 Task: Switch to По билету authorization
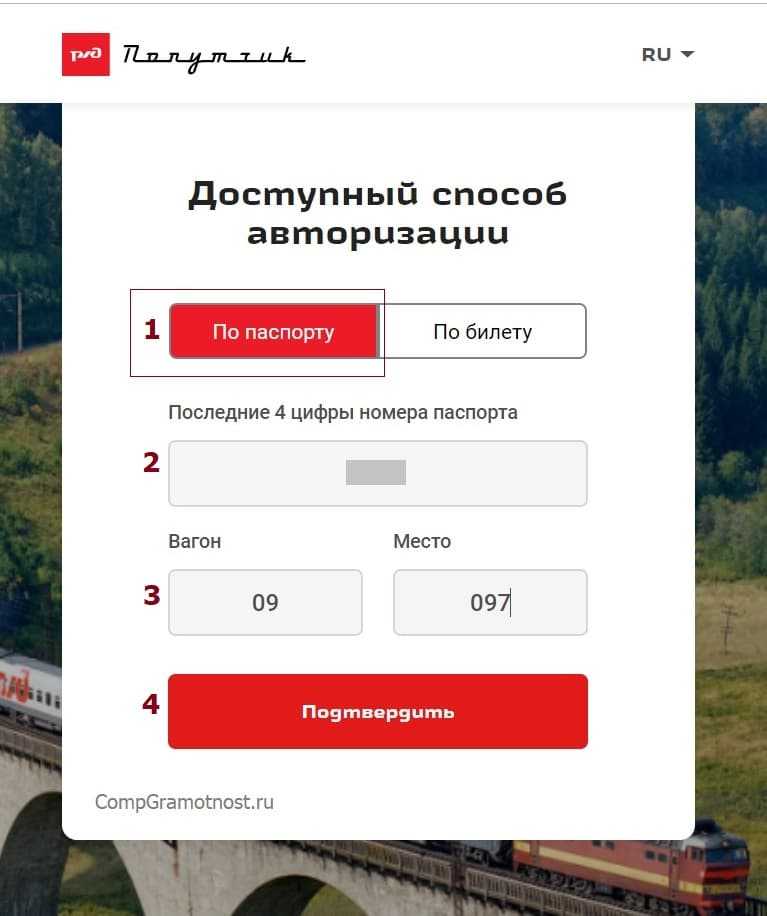[483, 332]
